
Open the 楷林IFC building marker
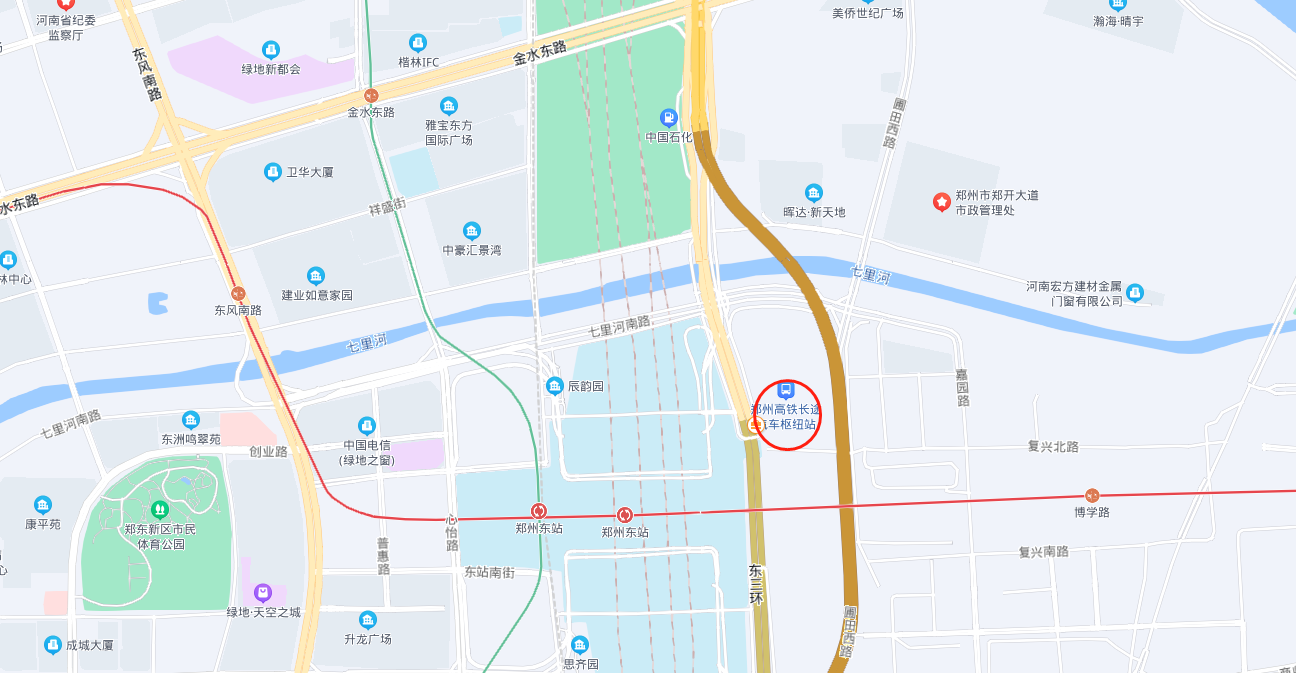coord(418,43)
